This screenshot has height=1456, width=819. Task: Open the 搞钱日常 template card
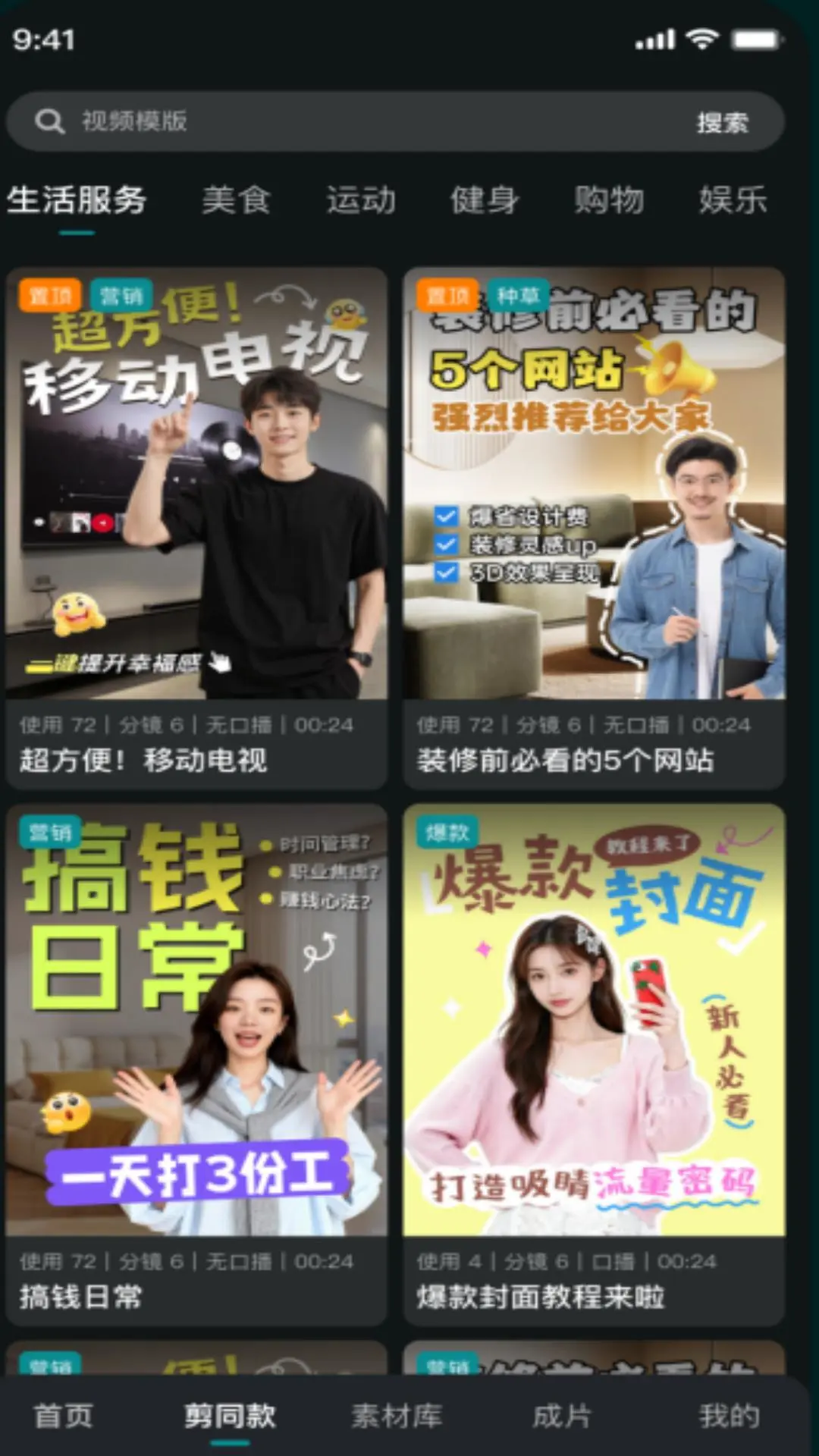tap(196, 1065)
